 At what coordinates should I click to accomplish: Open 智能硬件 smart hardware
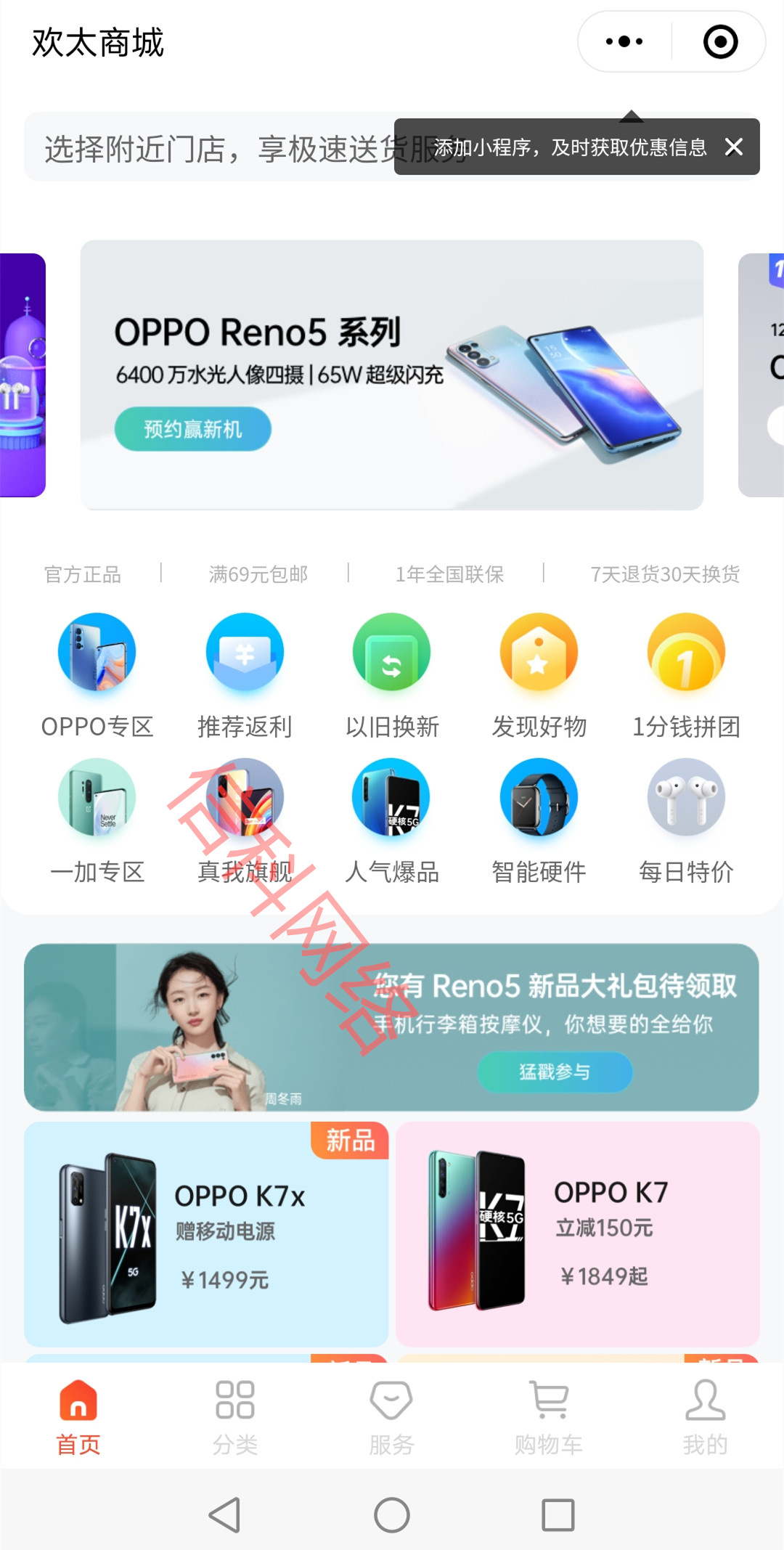click(539, 819)
